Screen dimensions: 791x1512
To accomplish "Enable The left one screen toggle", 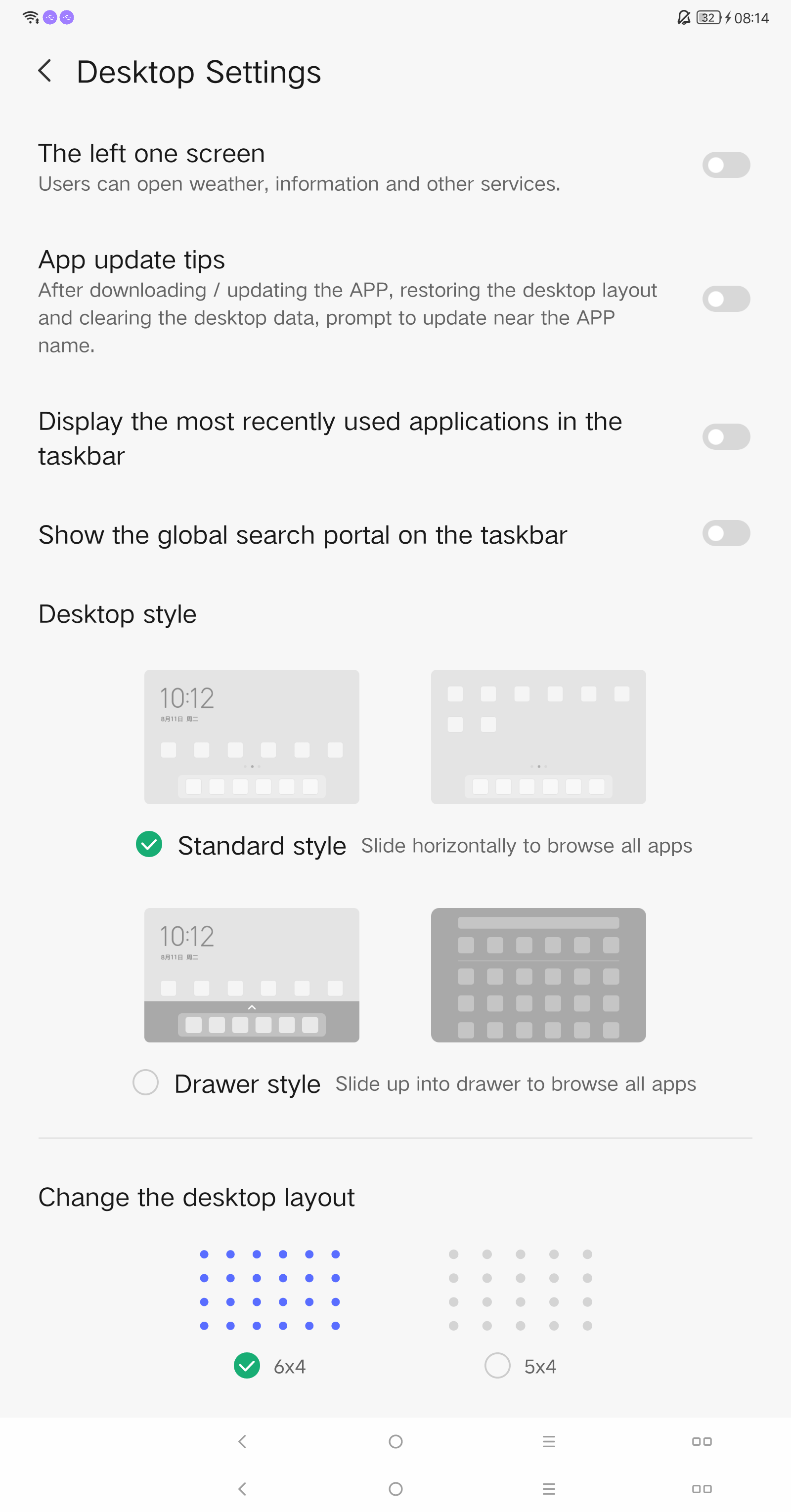I will tap(726, 165).
